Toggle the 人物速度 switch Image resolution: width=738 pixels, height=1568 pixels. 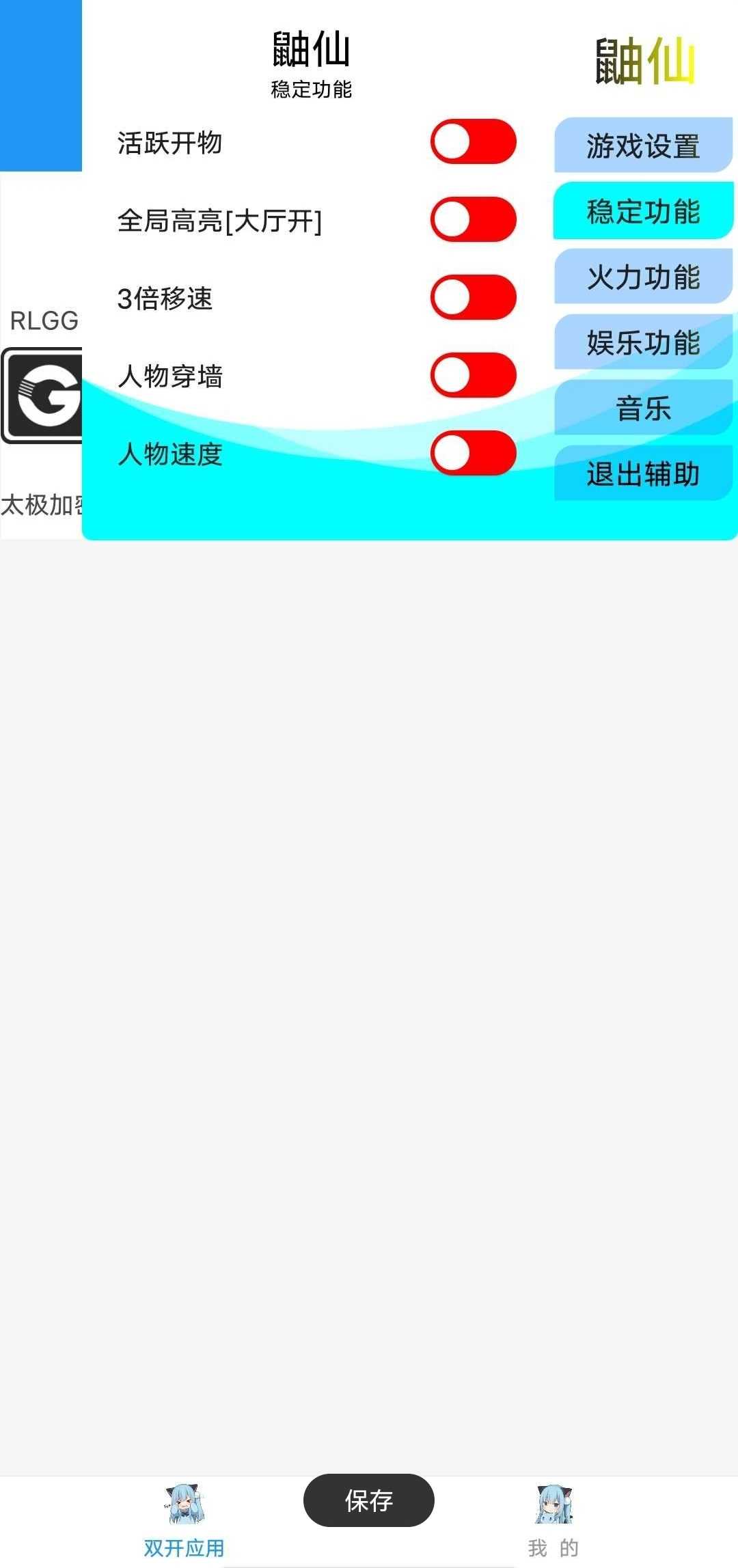[x=473, y=453]
